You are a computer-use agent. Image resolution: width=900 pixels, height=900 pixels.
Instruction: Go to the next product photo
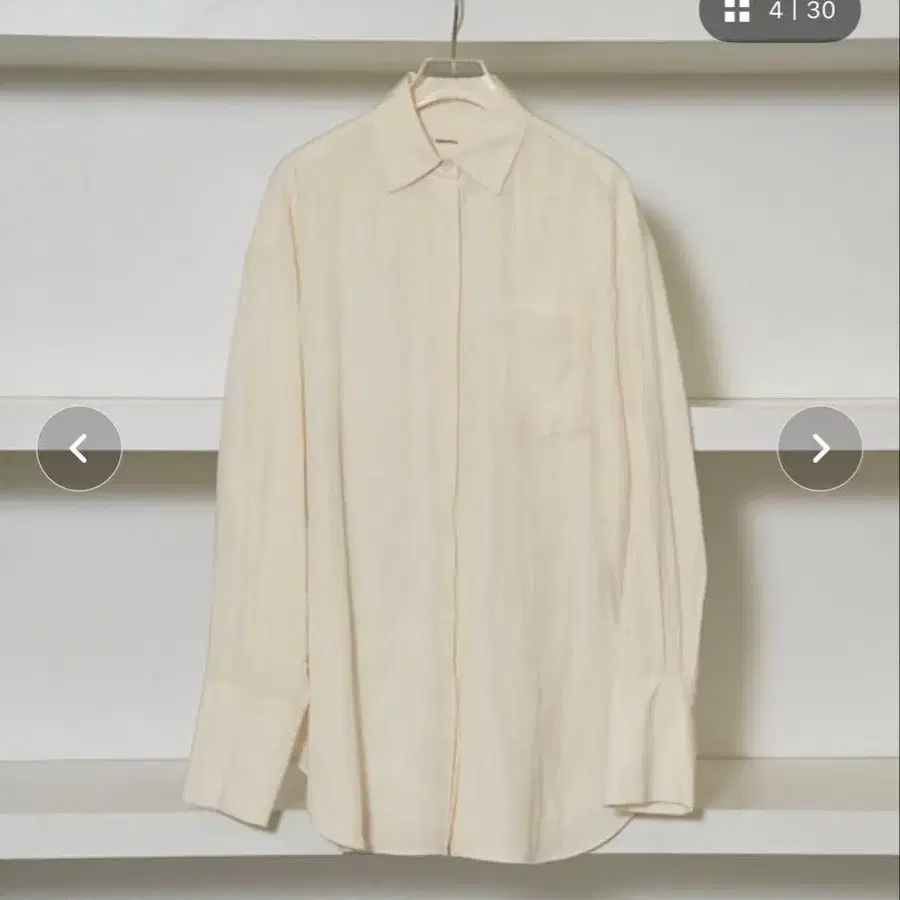pyautogui.click(x=820, y=448)
